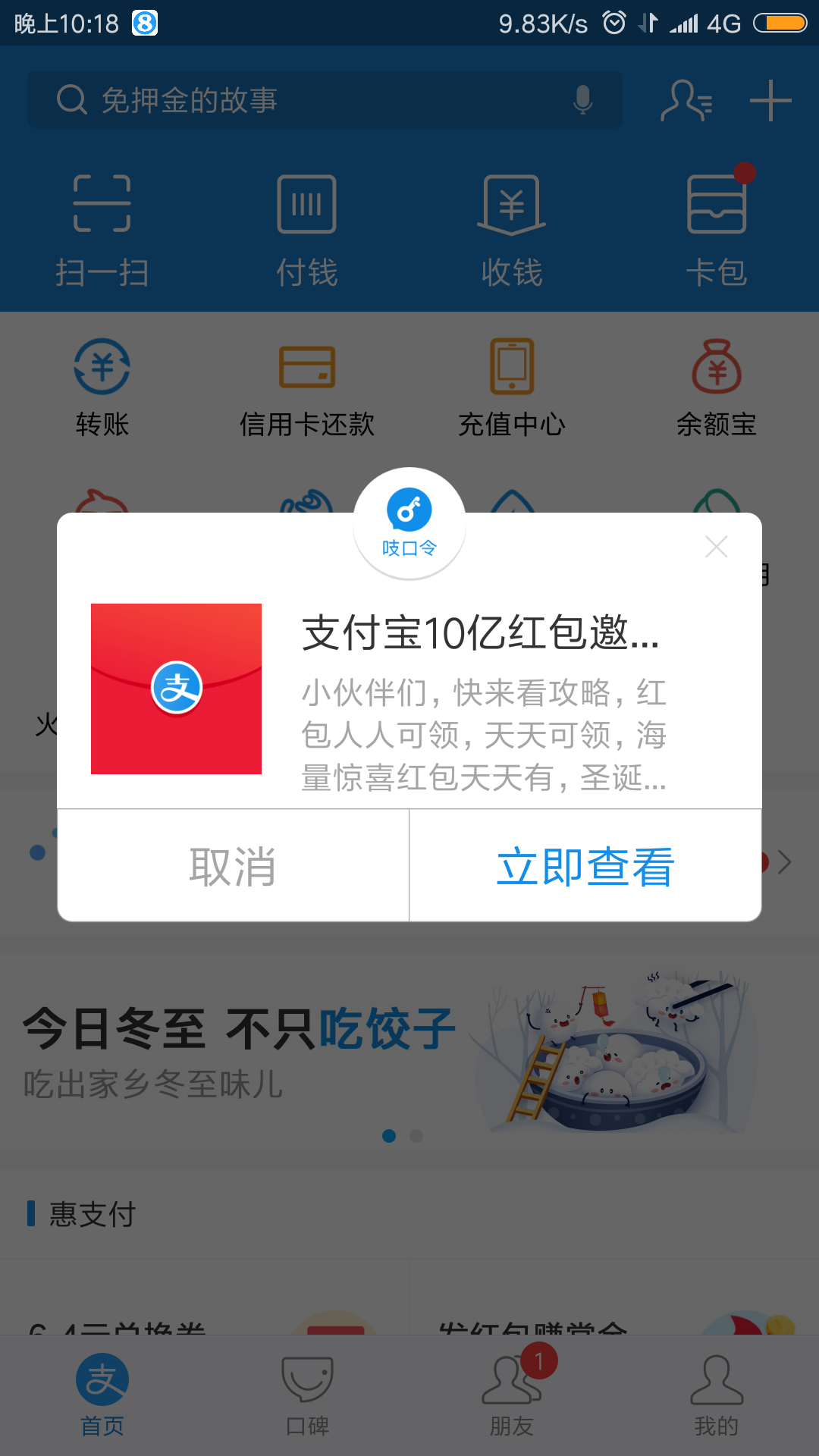Tap 取消 to cancel the red packet prompt

[x=233, y=866]
